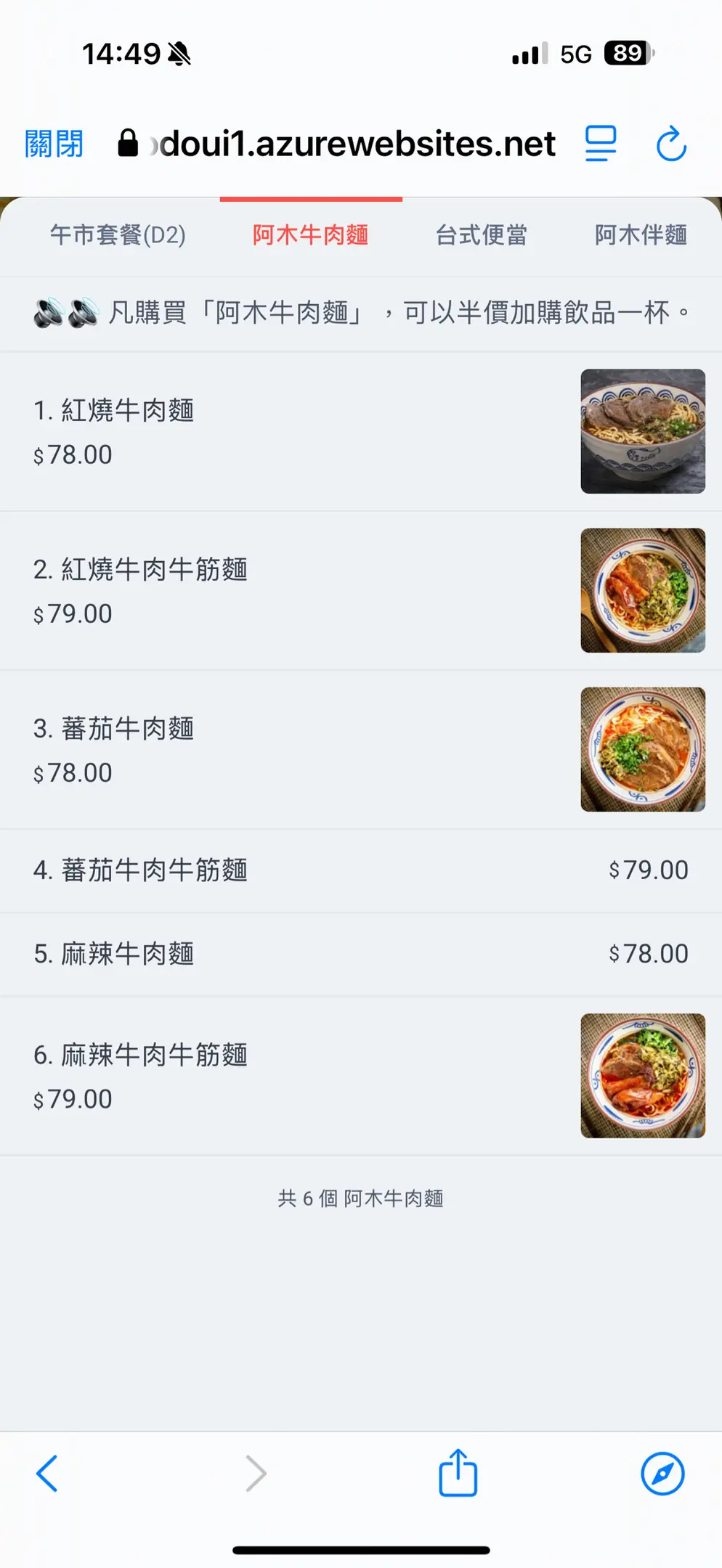Open the reader view icon
722x1568 pixels.
tap(601, 144)
